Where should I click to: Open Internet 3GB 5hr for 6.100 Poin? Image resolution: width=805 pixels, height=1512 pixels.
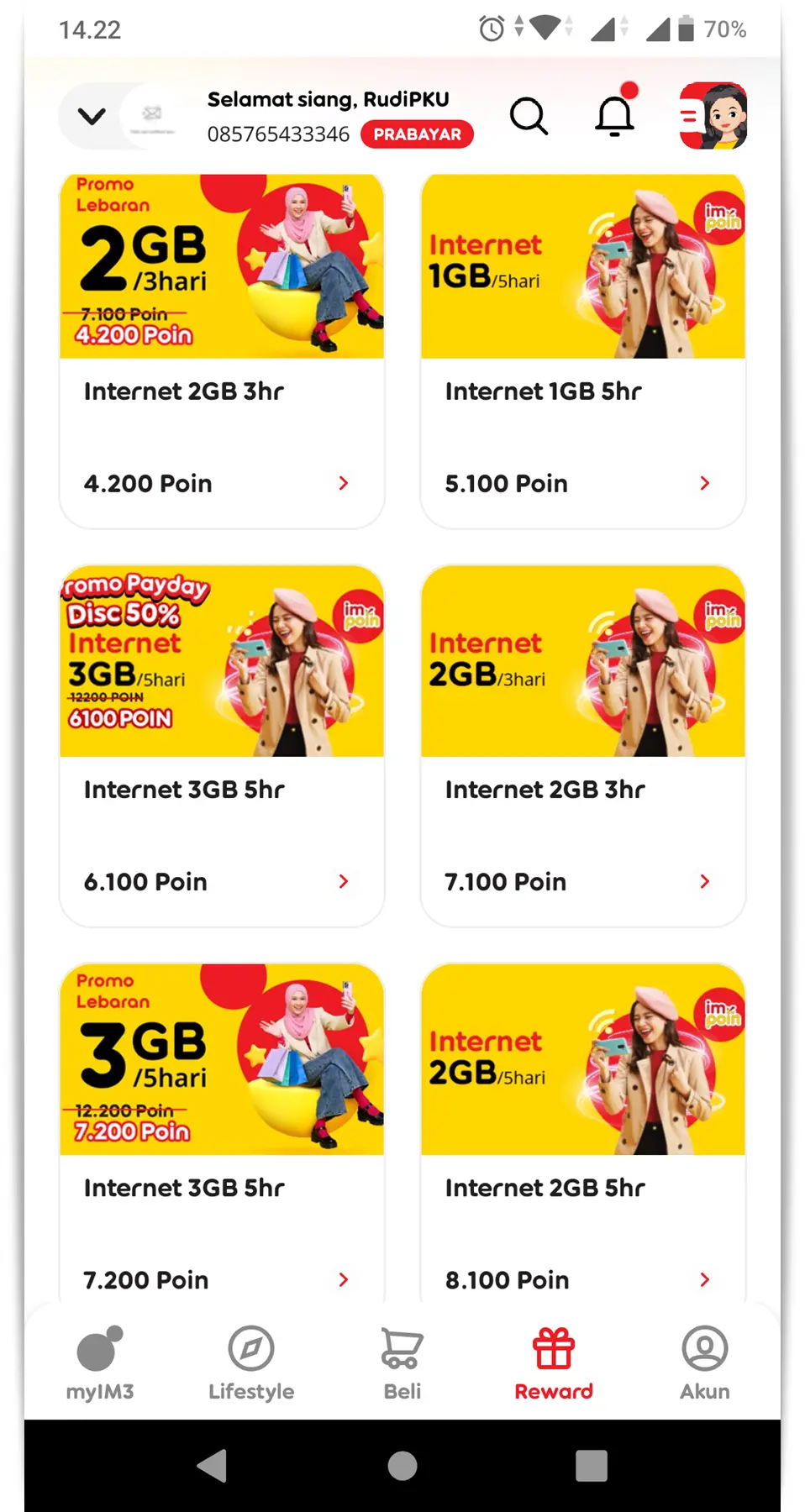click(x=222, y=748)
